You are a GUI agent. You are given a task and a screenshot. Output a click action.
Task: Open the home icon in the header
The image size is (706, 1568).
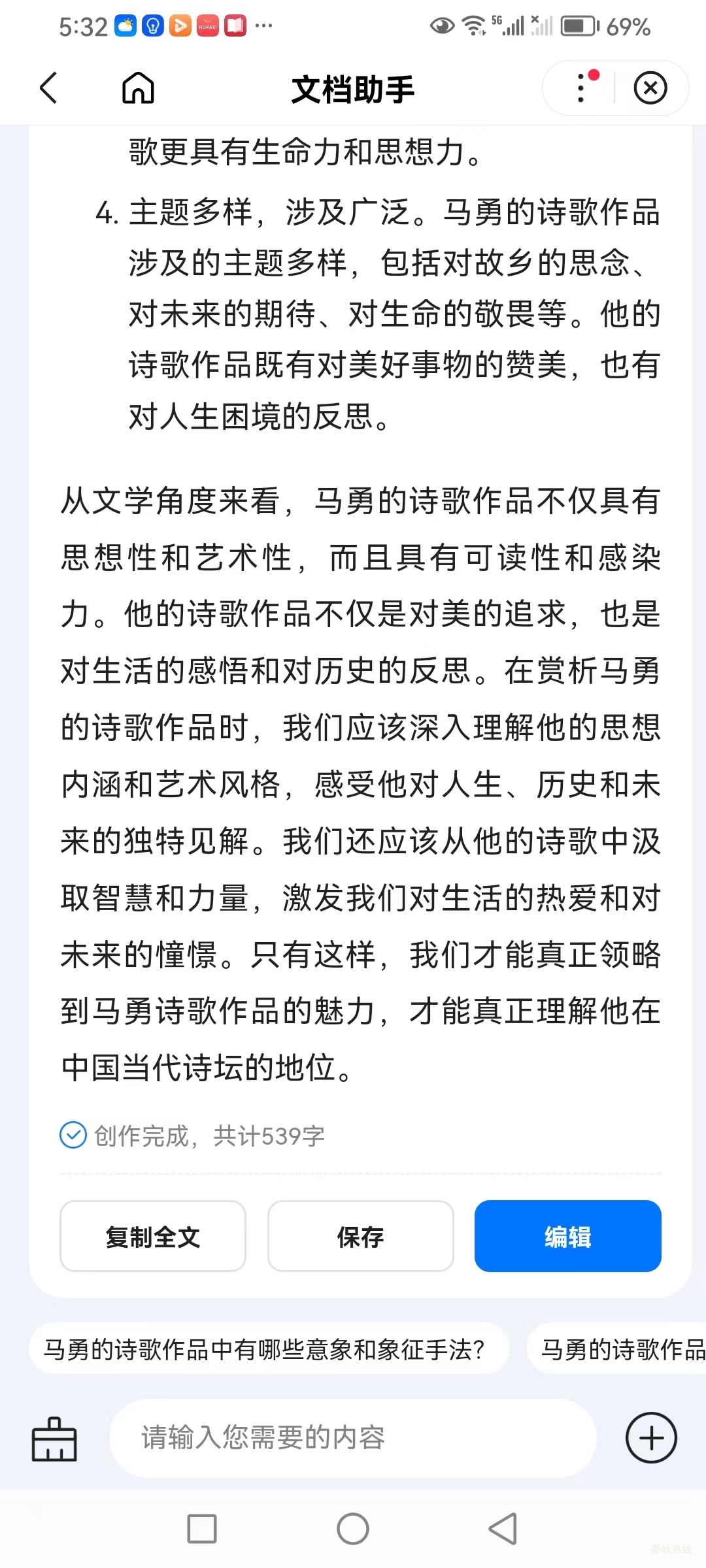(138, 88)
